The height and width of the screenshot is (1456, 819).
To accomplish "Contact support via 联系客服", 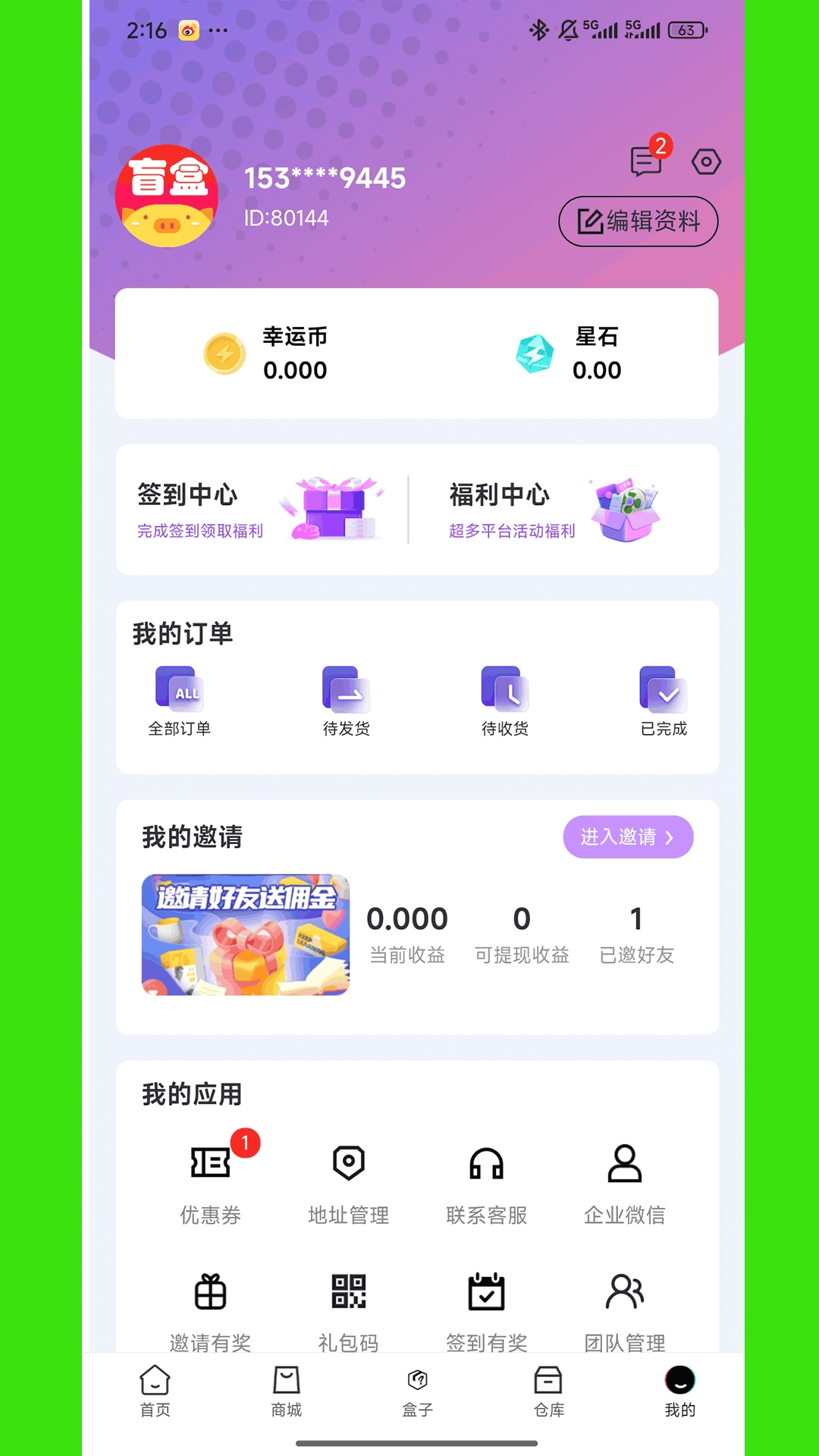I will [x=487, y=1179].
